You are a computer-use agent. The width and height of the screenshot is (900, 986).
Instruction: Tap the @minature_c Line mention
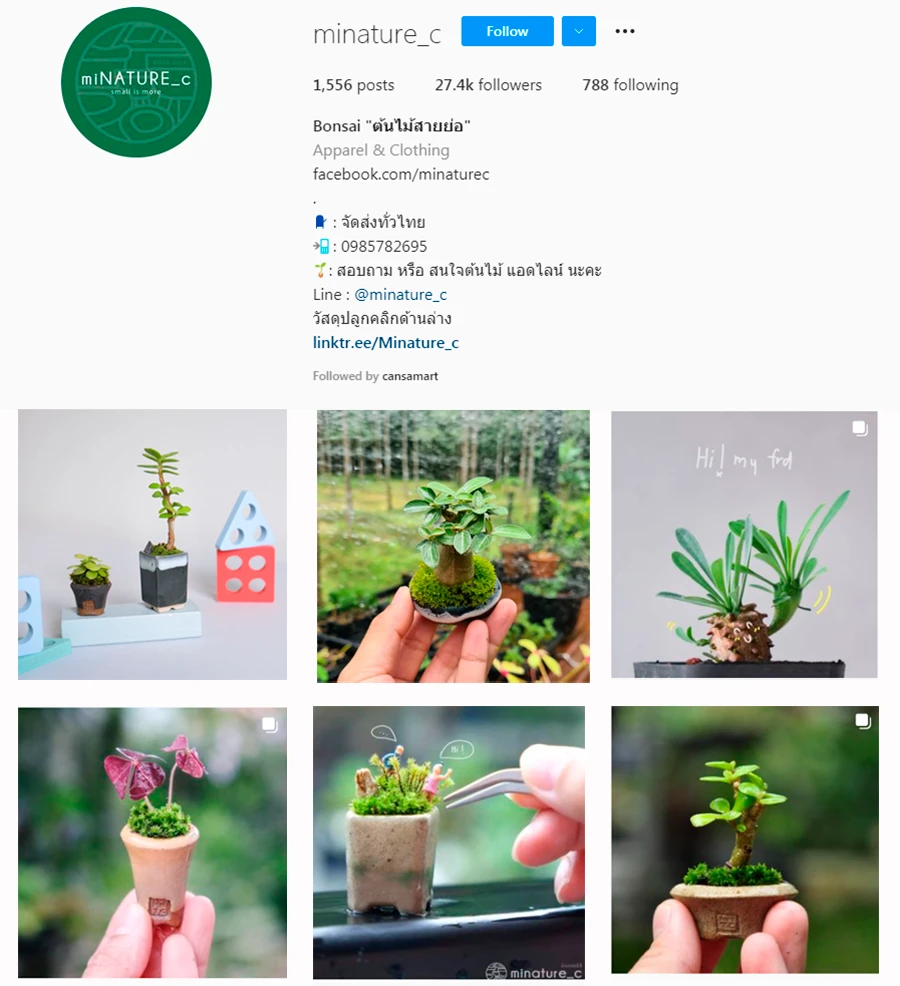pyautogui.click(x=400, y=294)
